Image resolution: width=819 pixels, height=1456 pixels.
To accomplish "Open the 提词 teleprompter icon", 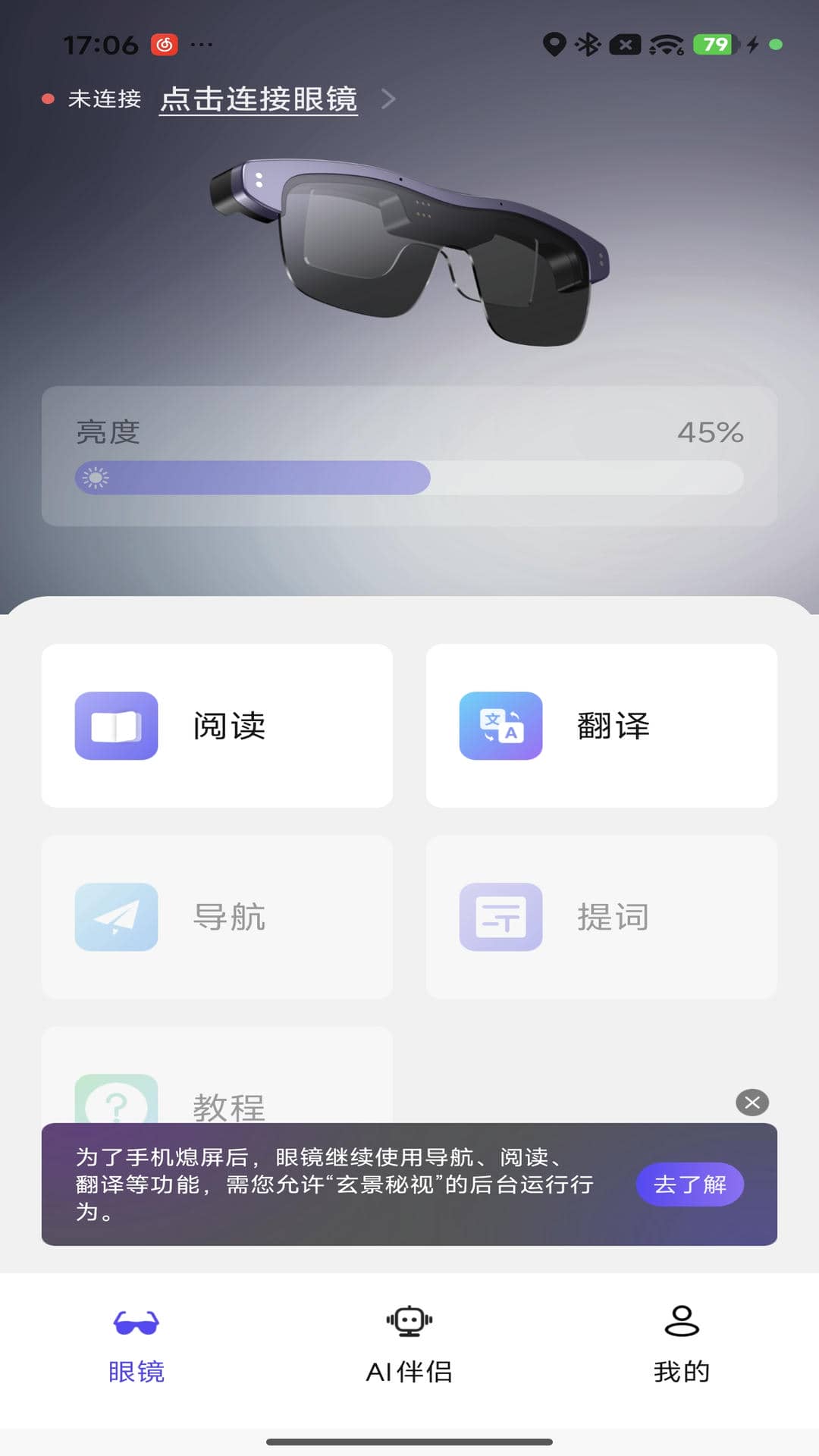I will (500, 918).
